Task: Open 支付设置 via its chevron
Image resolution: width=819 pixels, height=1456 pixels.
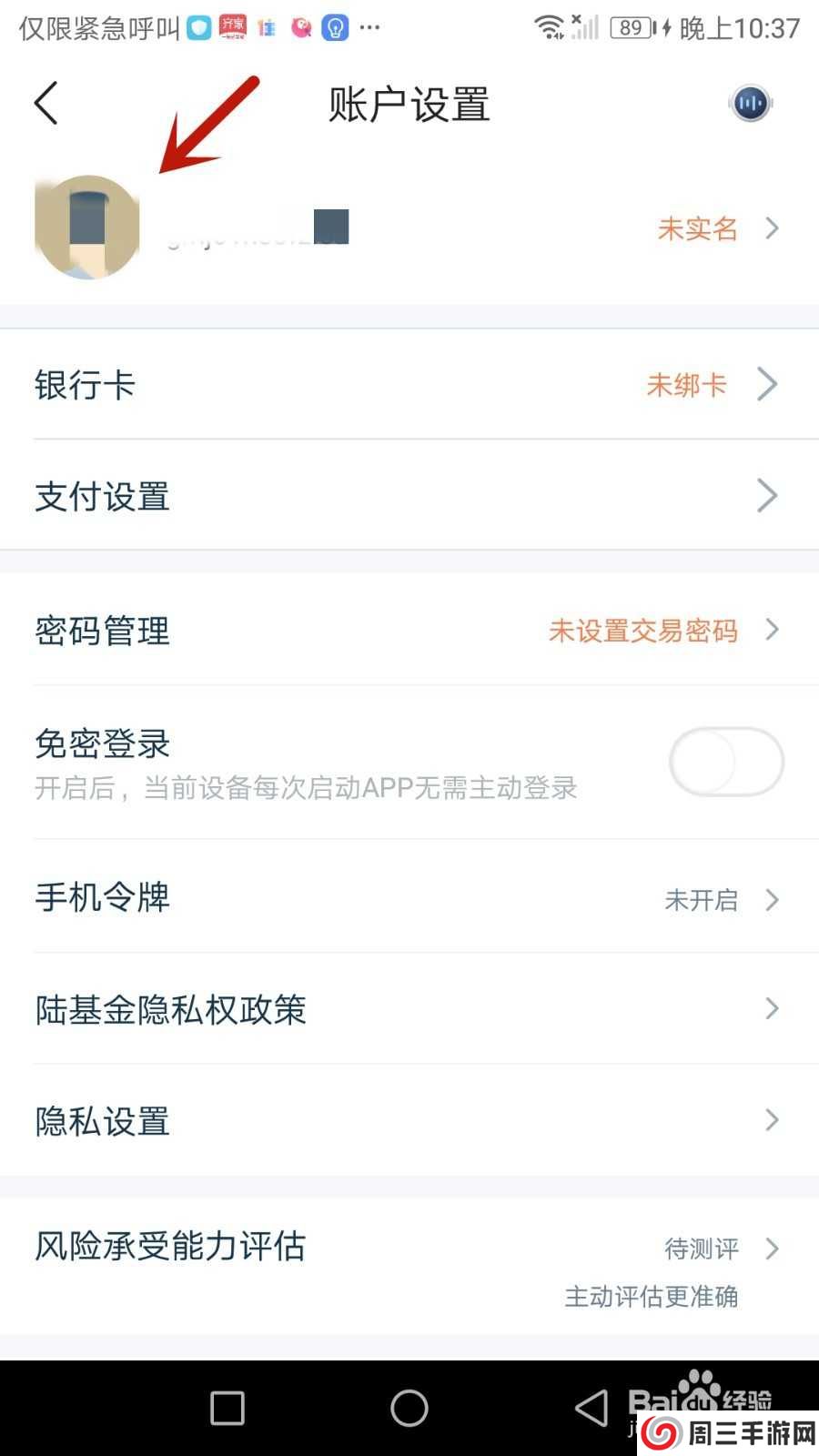Action: pos(769,496)
